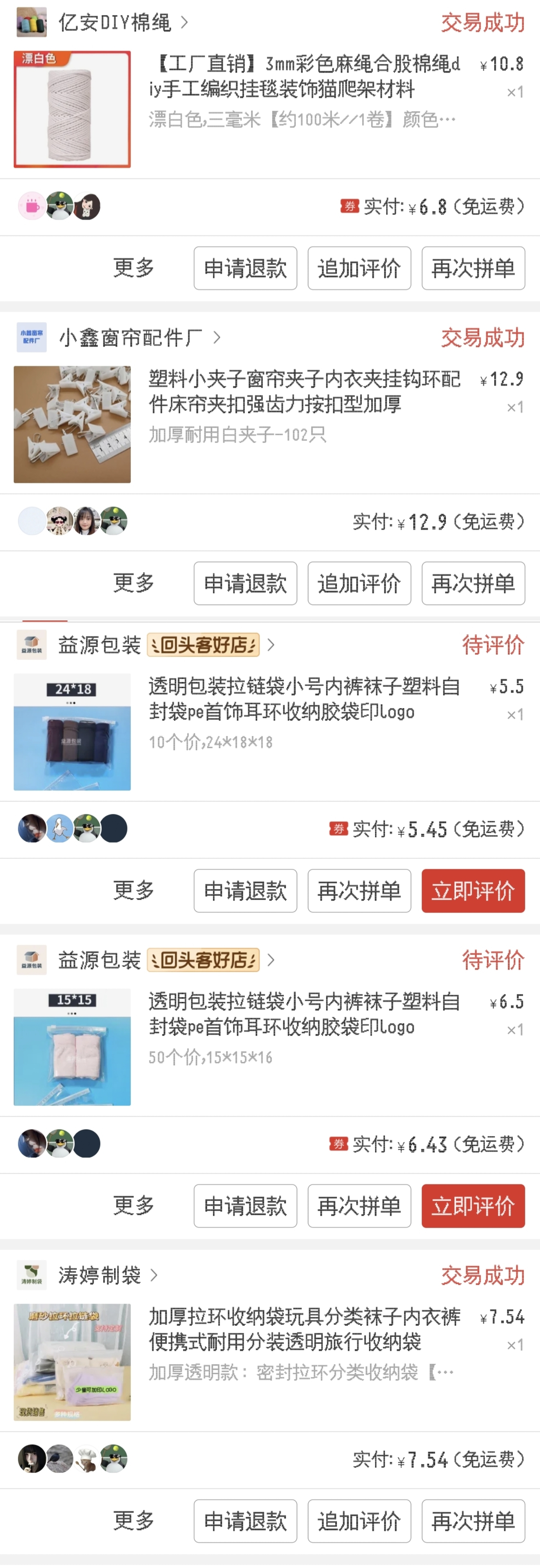The height and width of the screenshot is (1568, 540).
Task: Request a refund for the curtain clips order
Action: [x=246, y=583]
